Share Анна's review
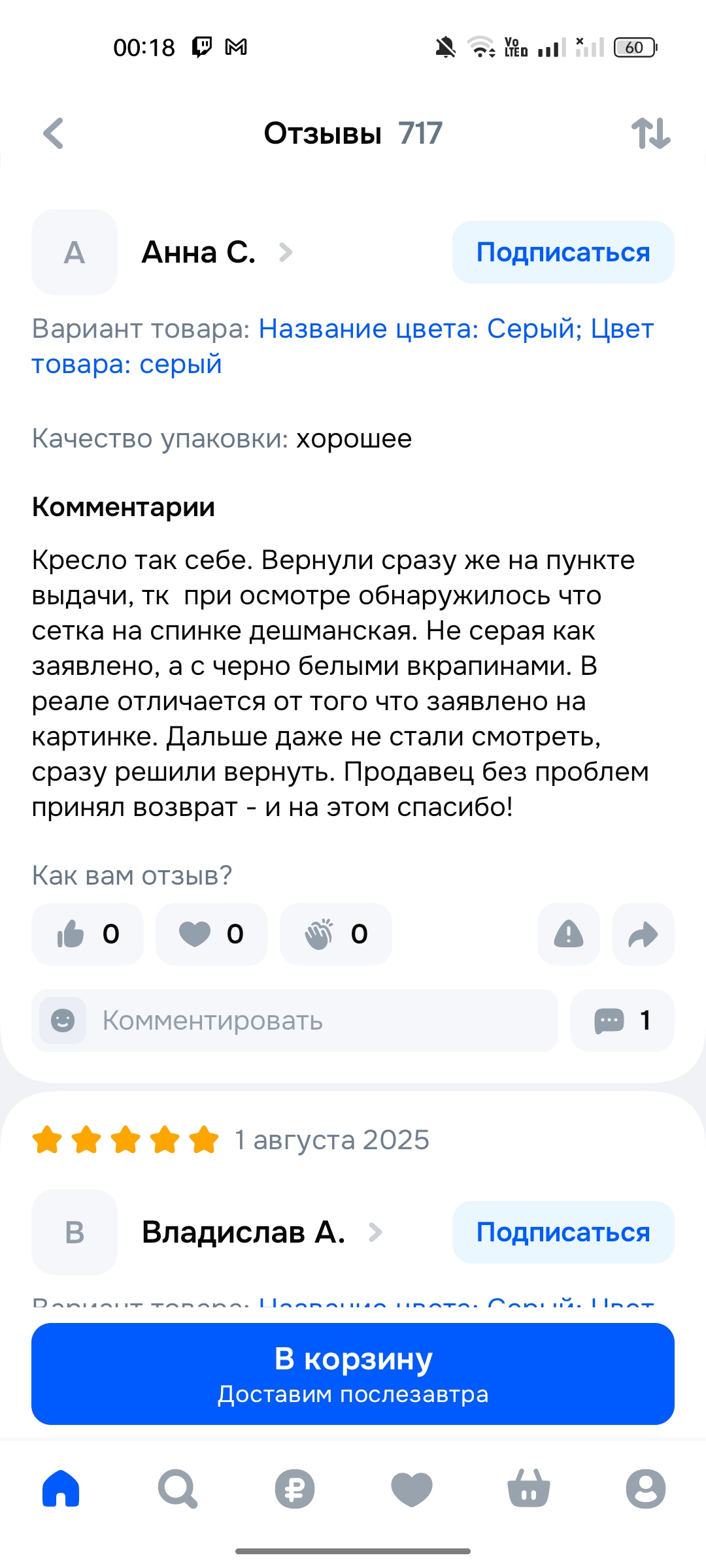706x1568 pixels. pyautogui.click(x=643, y=934)
